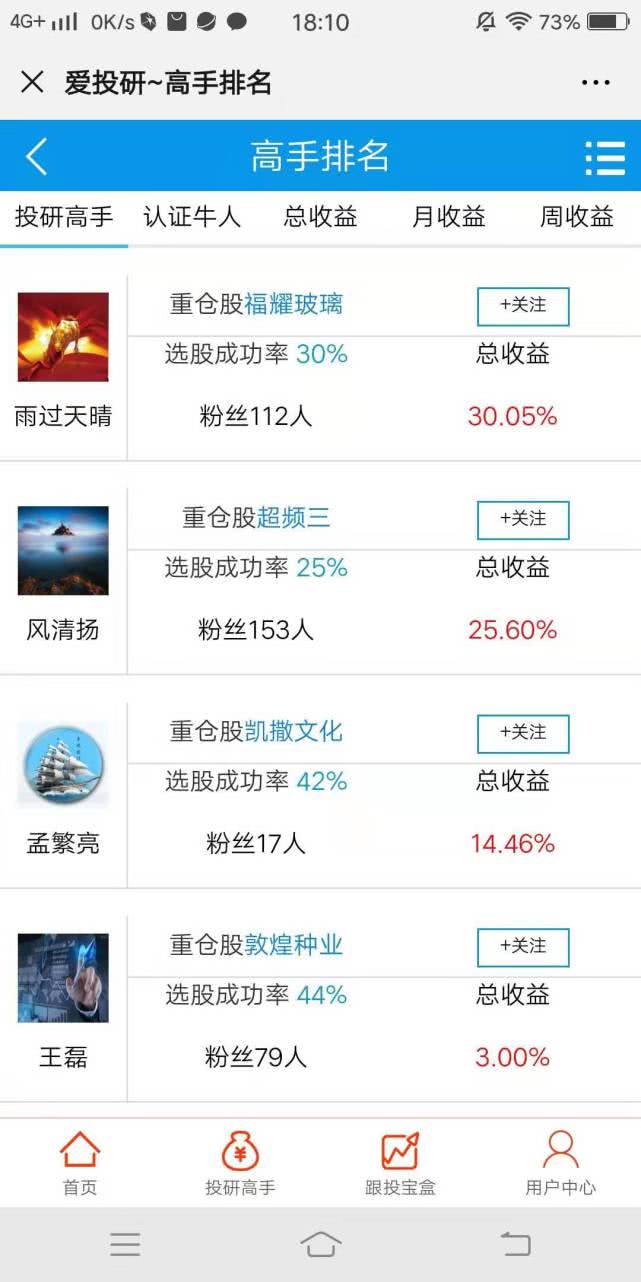Follow 王磊 with the +关注 button
This screenshot has width=641, height=1282.
[523, 946]
